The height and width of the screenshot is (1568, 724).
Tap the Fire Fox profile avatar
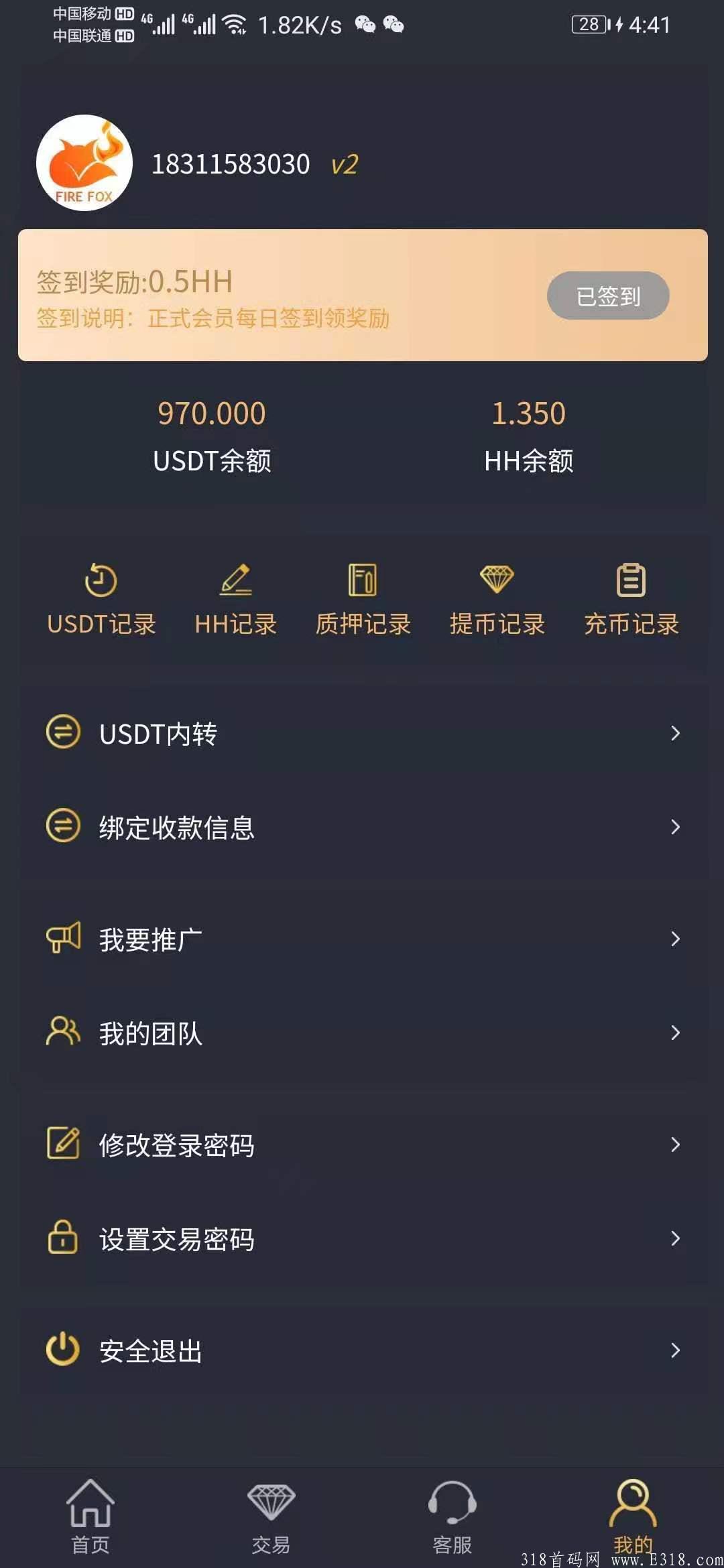point(84,163)
